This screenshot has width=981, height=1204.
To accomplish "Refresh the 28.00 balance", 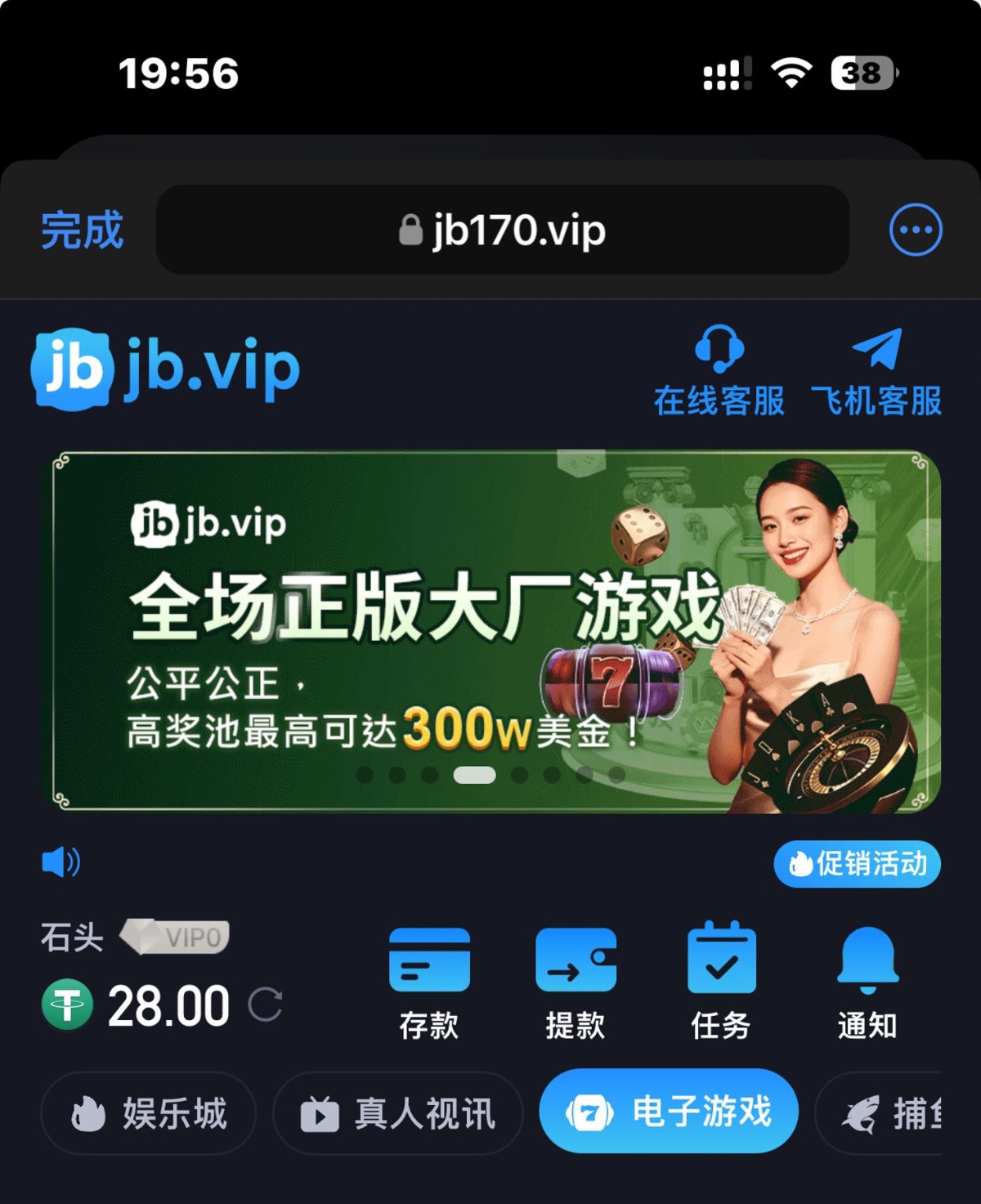I will click(266, 1005).
